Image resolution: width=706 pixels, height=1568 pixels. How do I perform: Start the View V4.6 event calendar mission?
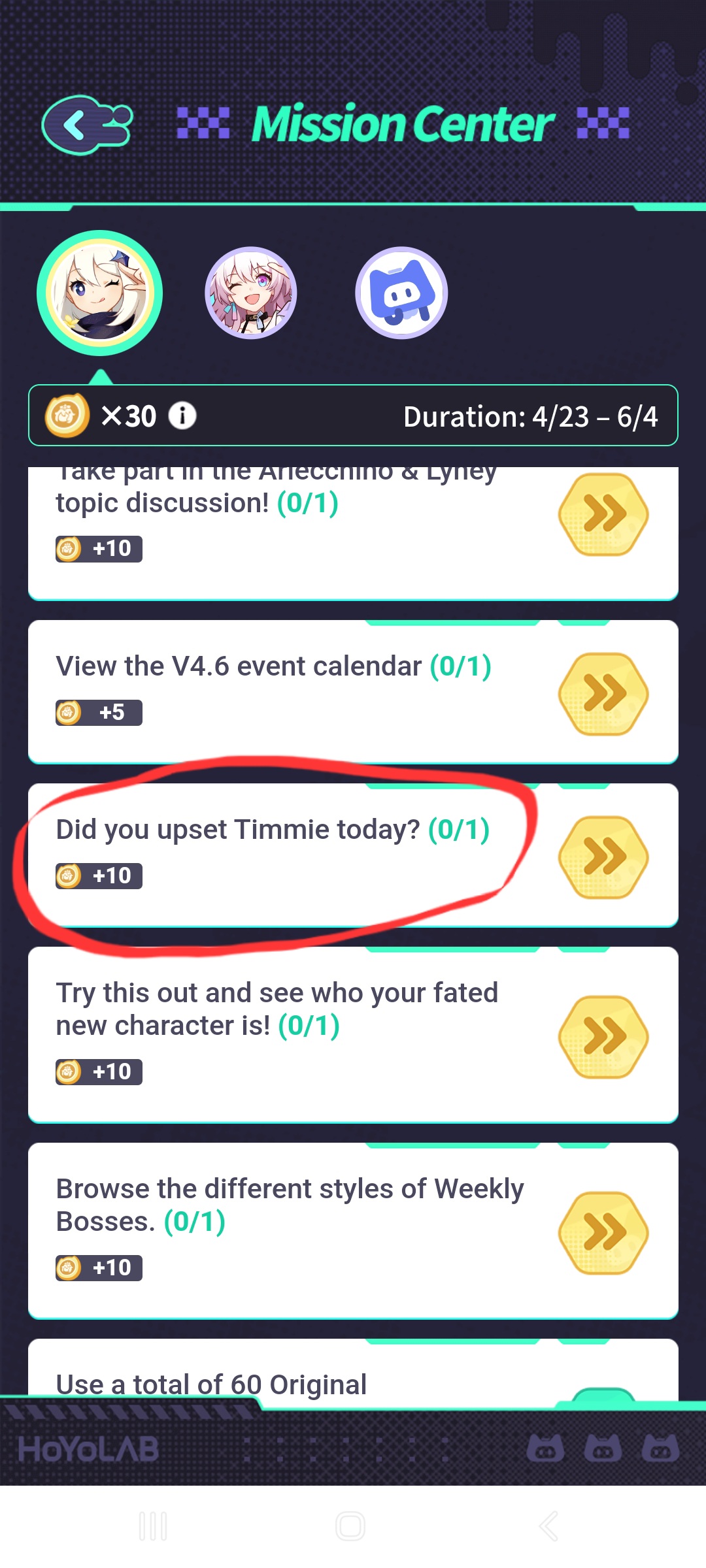603,694
